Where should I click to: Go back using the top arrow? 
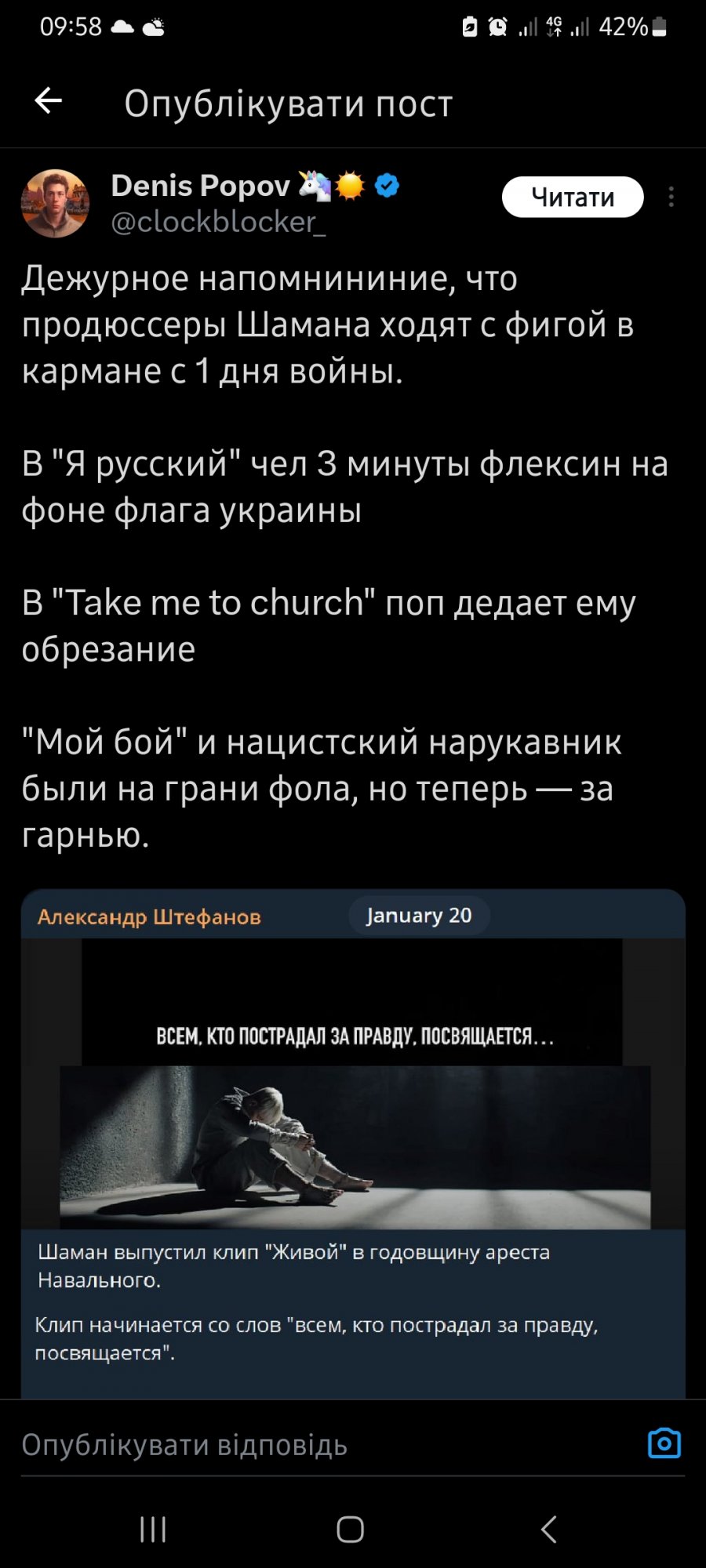(49, 101)
